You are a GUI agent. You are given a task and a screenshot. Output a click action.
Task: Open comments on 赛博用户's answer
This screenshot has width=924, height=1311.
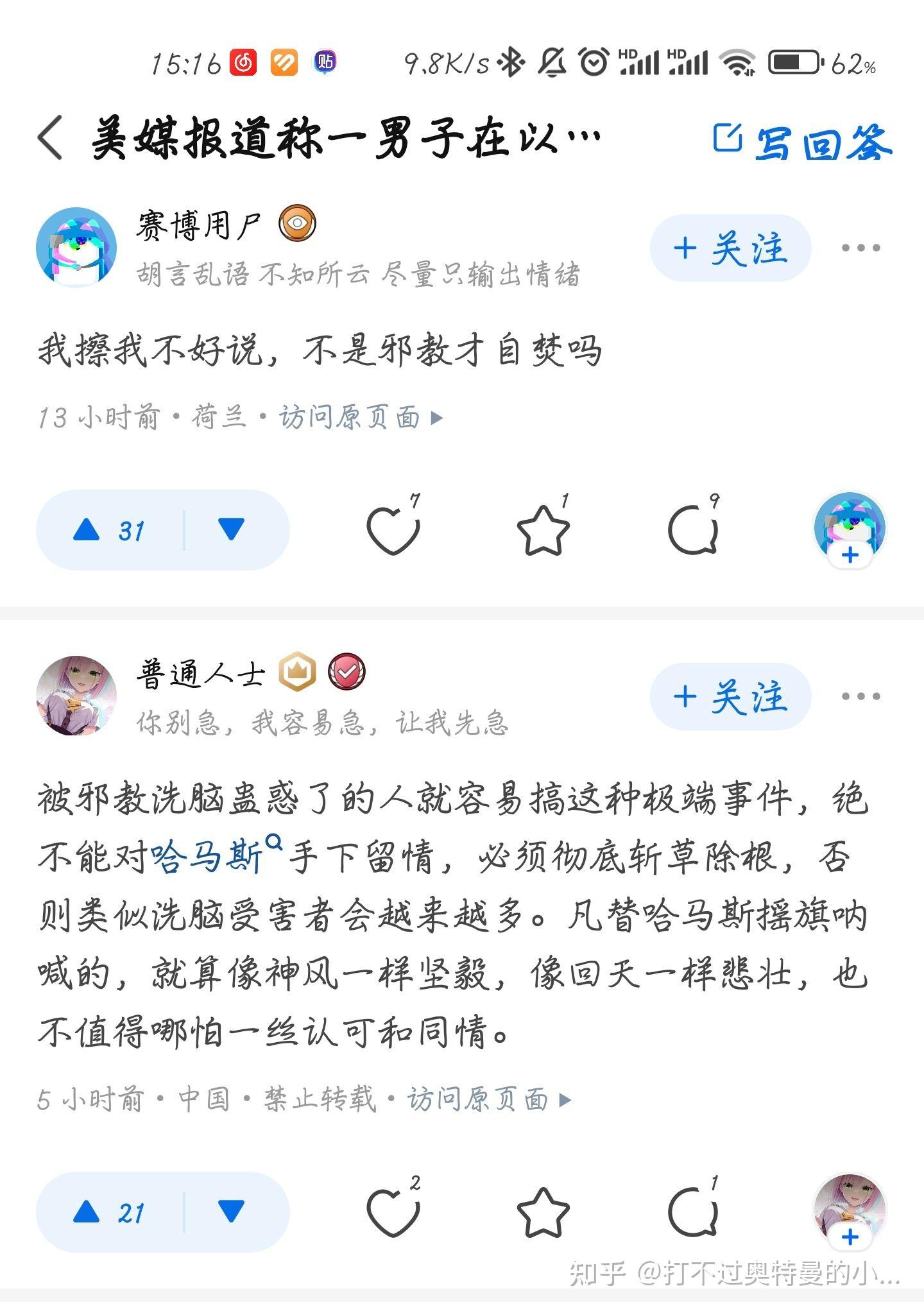693,531
